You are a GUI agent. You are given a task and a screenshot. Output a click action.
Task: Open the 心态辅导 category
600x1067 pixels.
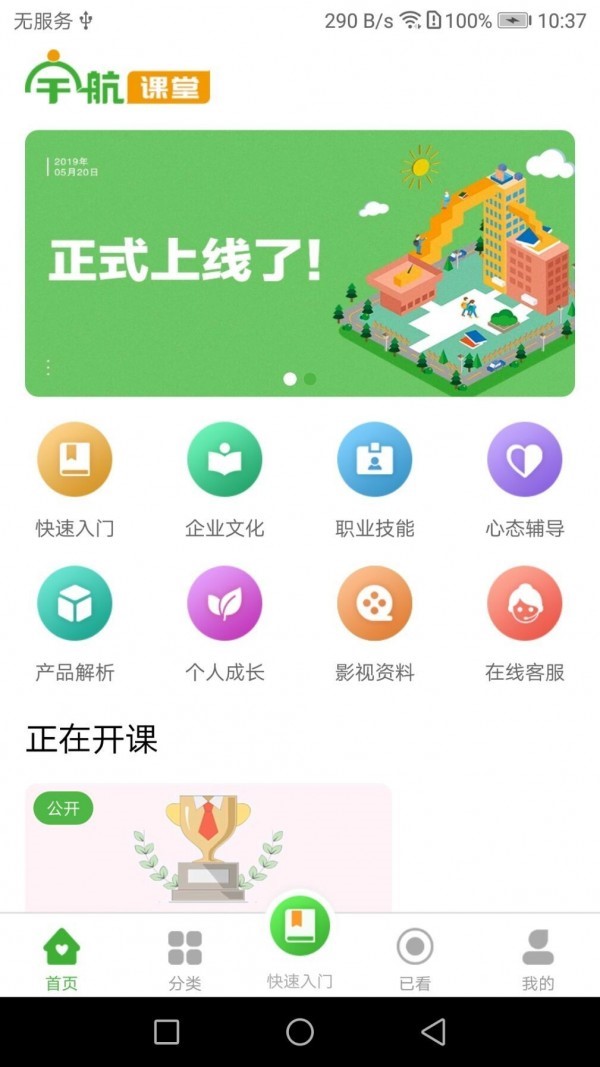pos(525,460)
